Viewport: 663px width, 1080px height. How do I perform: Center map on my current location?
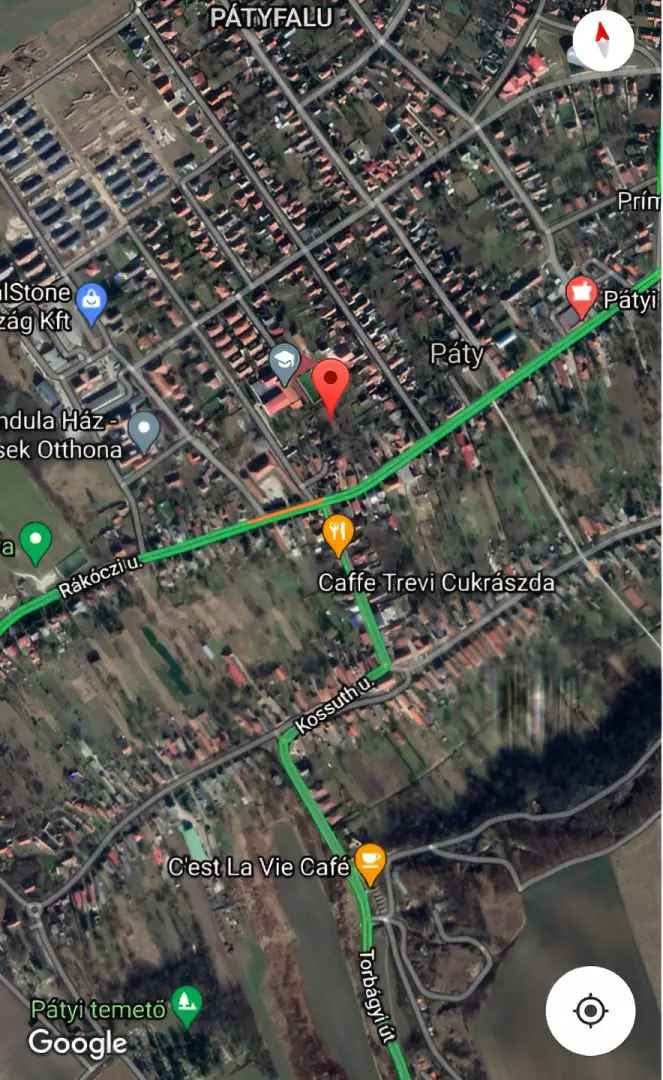(590, 1011)
